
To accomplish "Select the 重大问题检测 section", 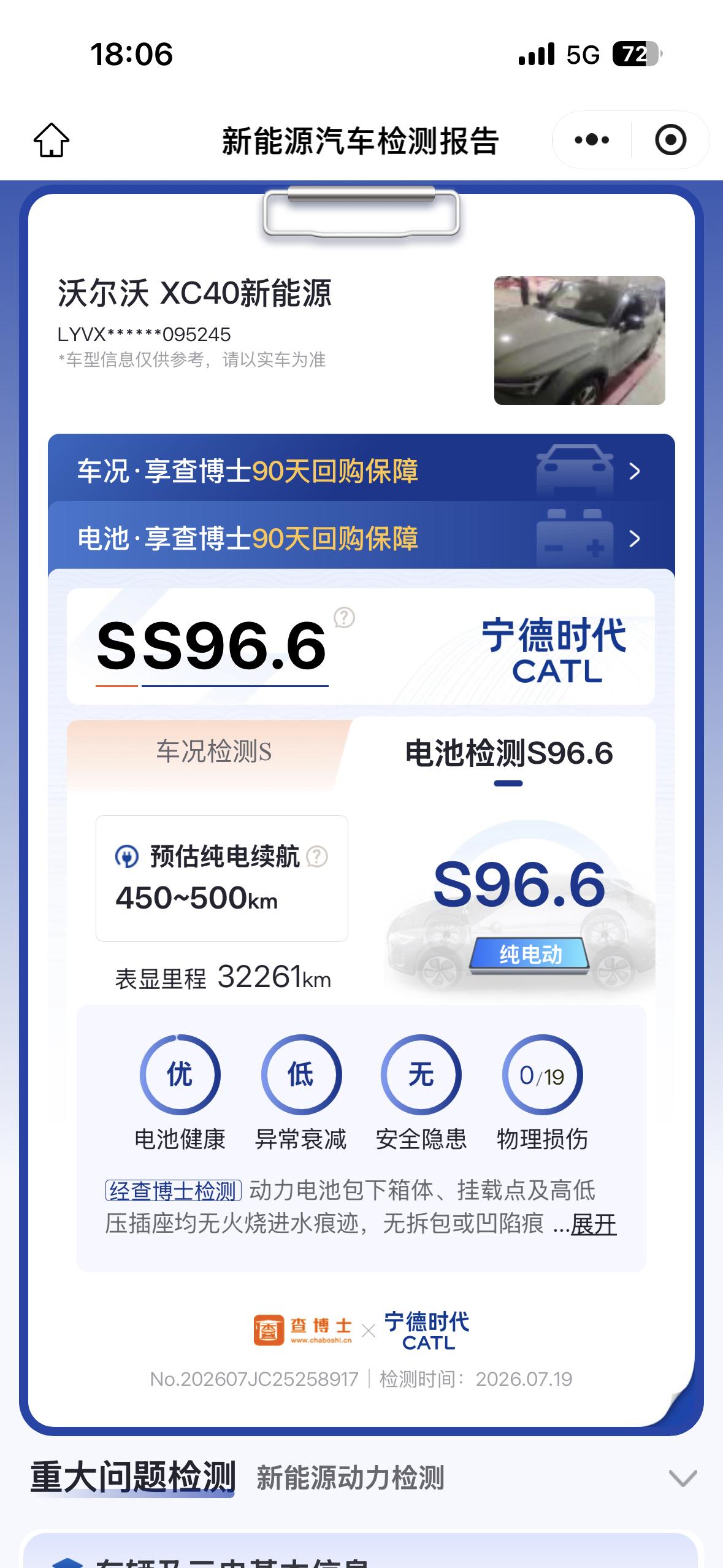I will [133, 1477].
